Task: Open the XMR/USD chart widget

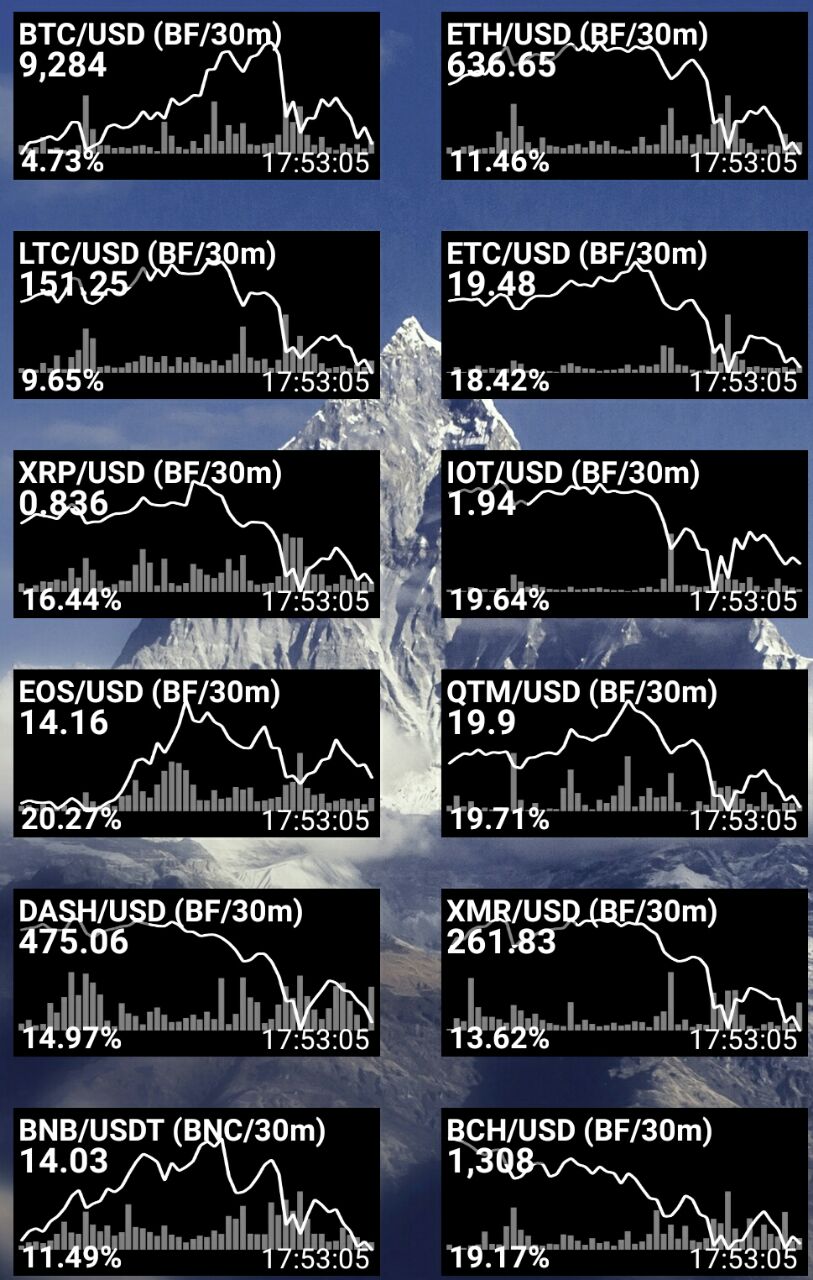Action: [624, 972]
